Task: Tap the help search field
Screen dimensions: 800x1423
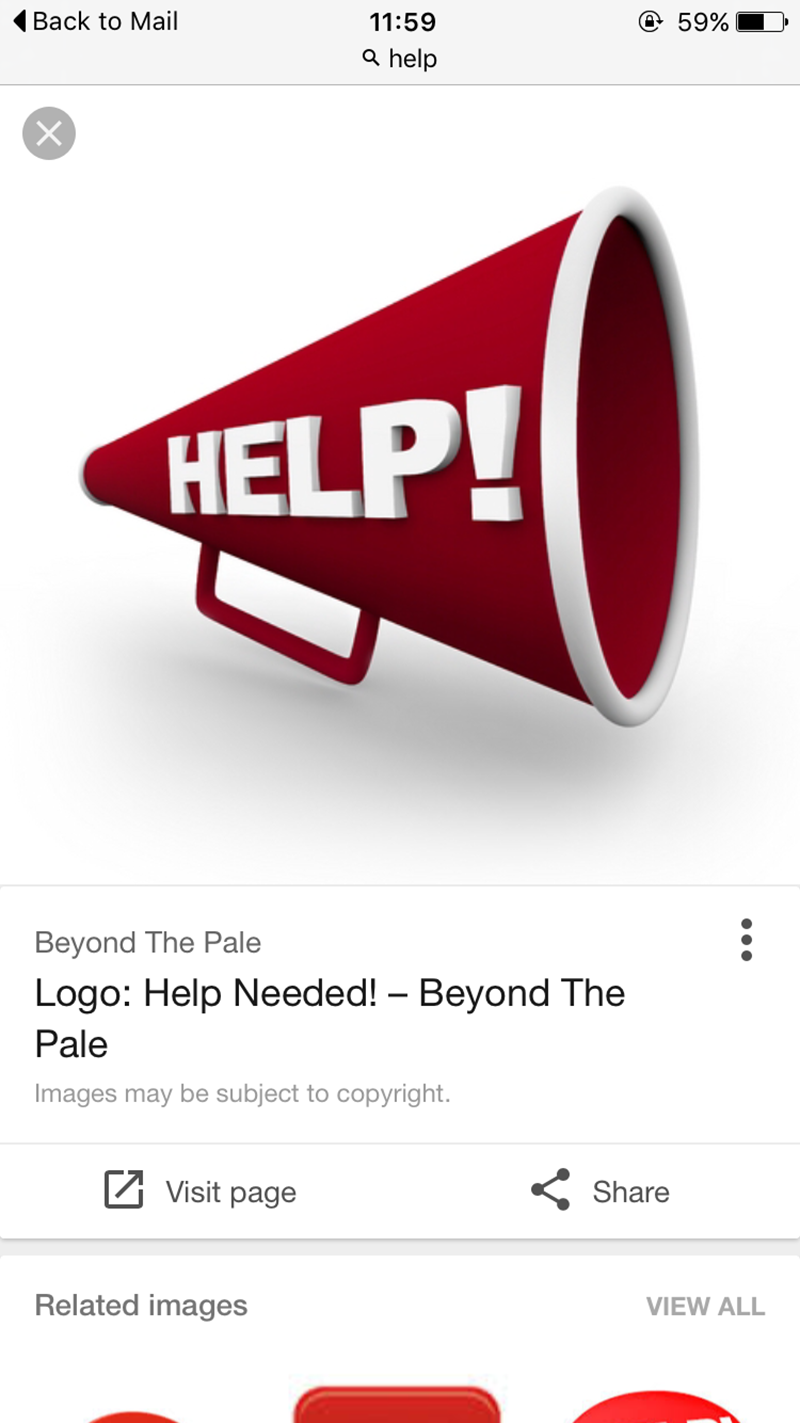Action: click(x=400, y=59)
